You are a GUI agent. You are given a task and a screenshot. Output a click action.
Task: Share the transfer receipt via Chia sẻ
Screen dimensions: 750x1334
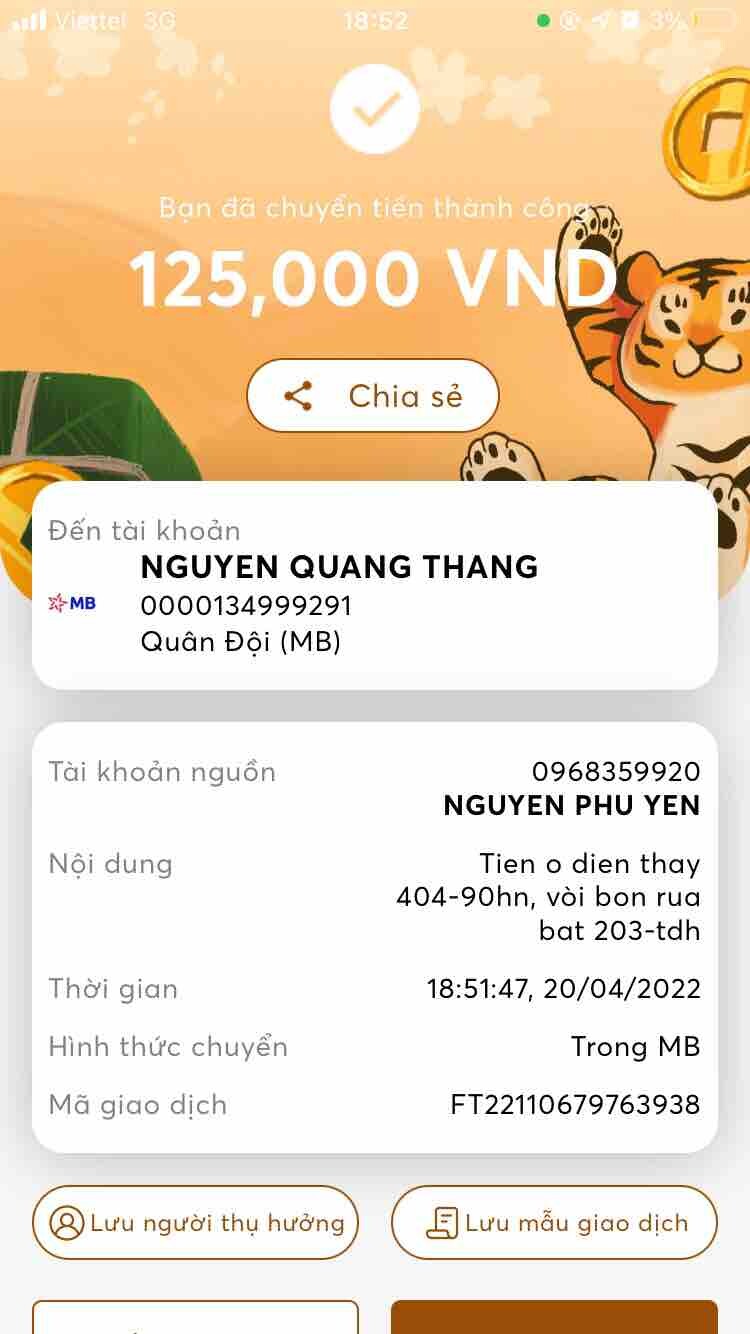(x=372, y=396)
